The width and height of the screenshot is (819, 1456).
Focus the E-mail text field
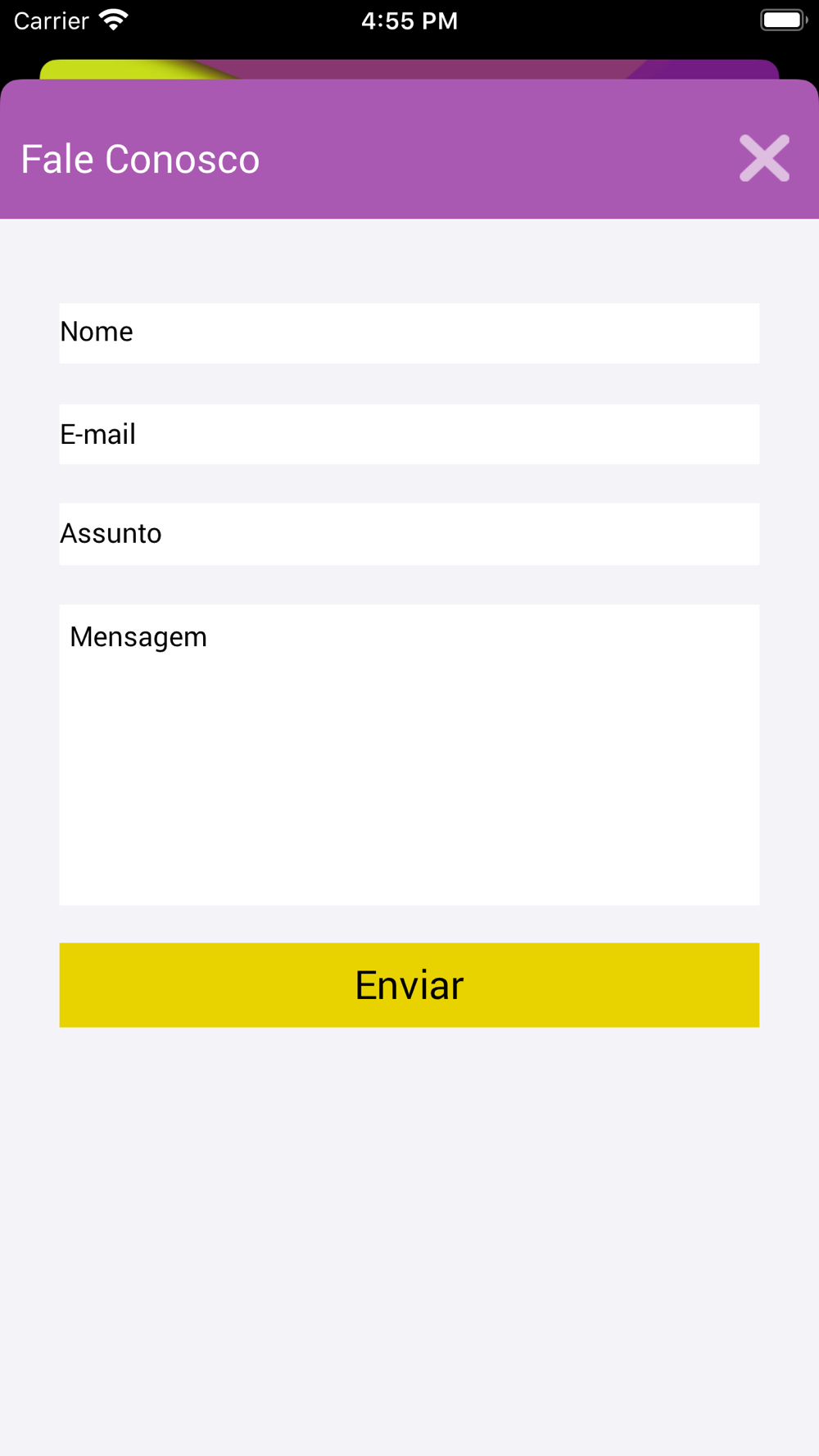coord(409,434)
